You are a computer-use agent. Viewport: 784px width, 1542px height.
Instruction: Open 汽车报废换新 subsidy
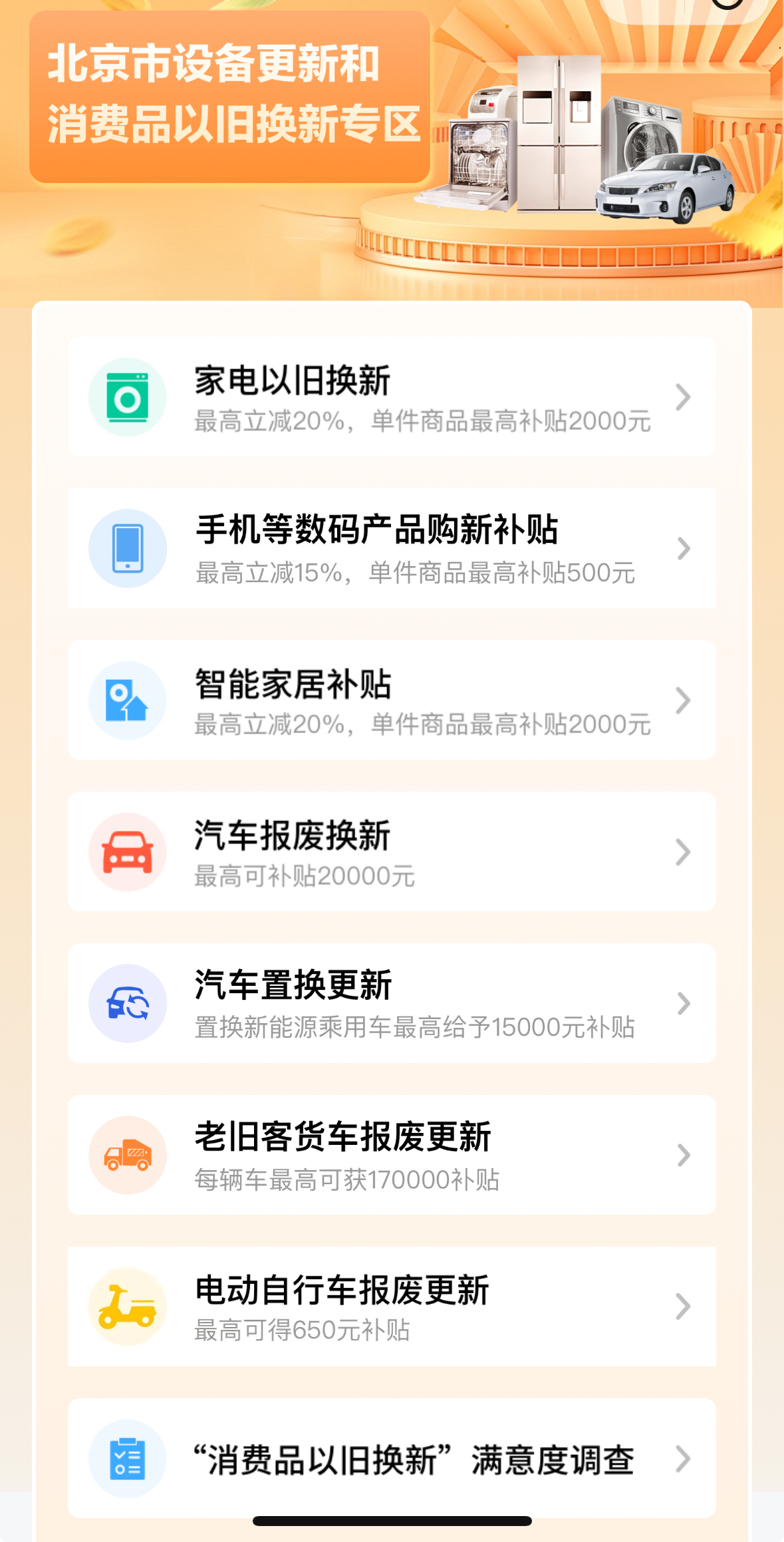[392, 851]
